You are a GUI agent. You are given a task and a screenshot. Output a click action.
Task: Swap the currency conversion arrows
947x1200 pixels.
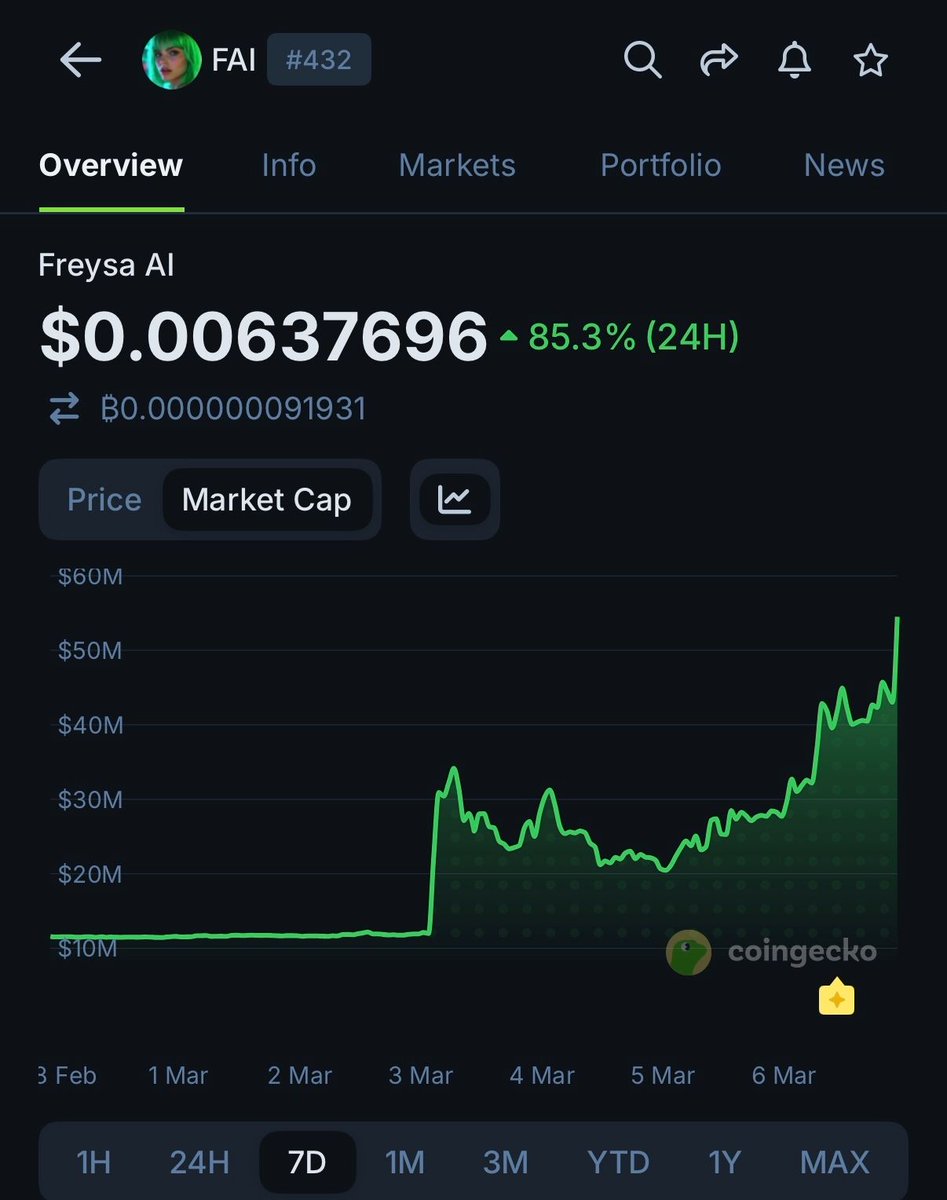(65, 408)
